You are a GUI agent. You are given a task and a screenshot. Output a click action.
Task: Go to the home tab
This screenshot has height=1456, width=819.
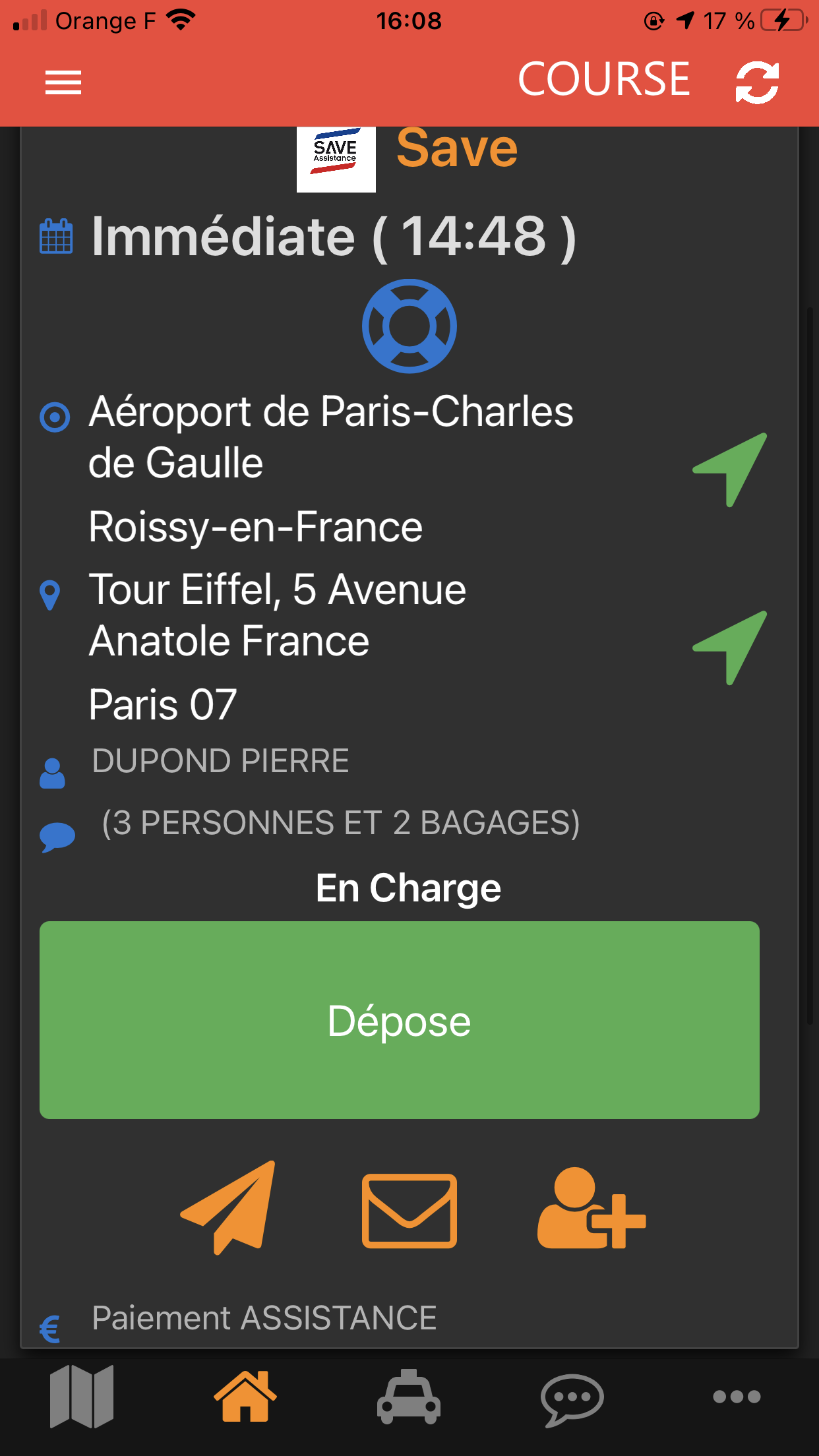[x=245, y=1396]
